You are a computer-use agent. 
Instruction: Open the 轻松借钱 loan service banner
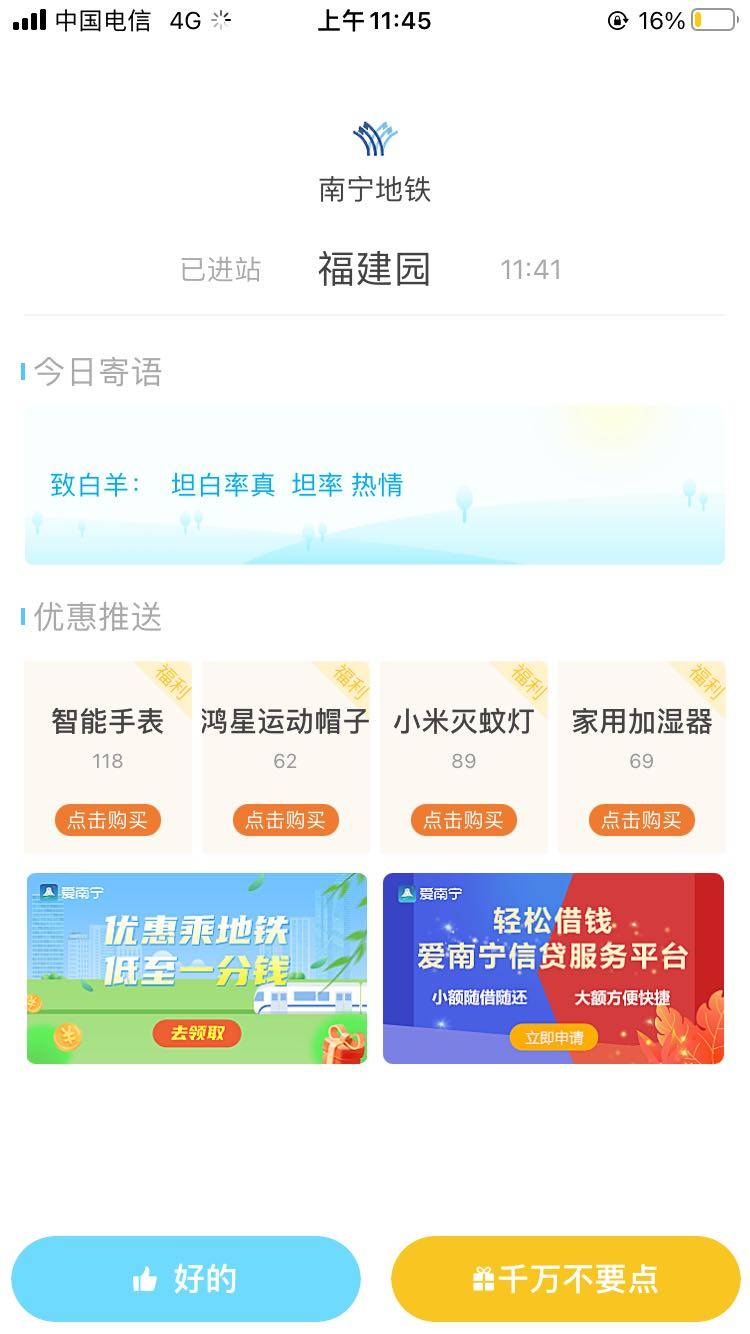pos(553,968)
